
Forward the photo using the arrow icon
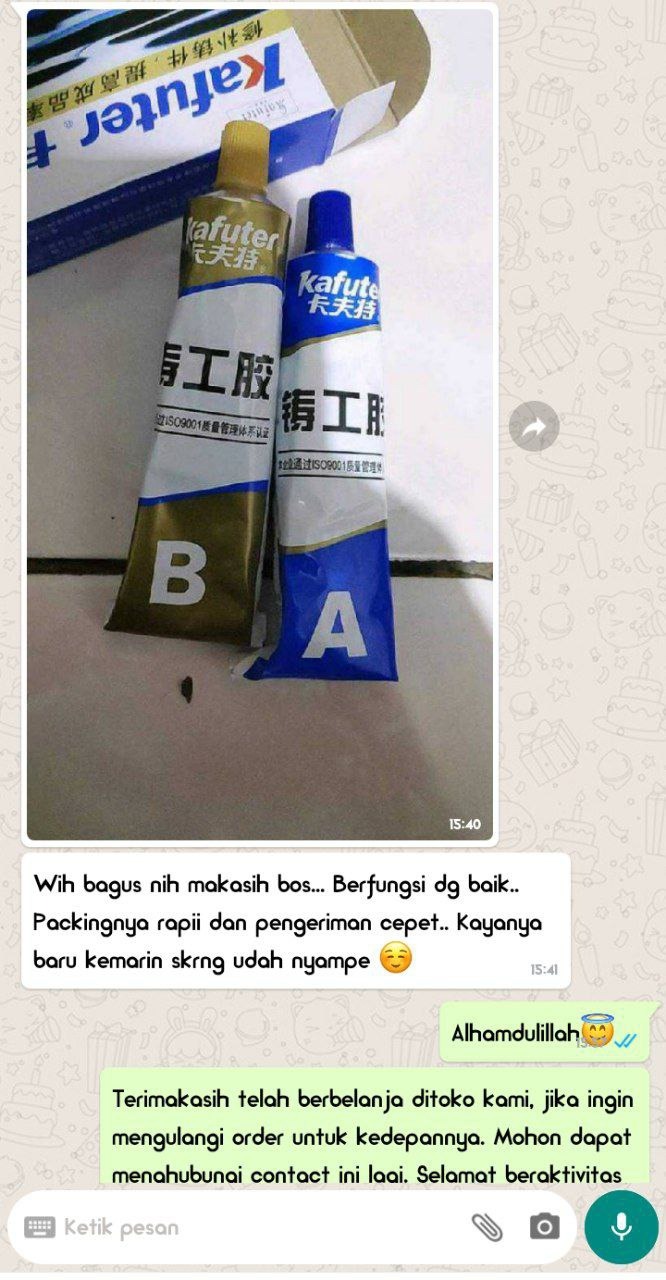coord(534,427)
